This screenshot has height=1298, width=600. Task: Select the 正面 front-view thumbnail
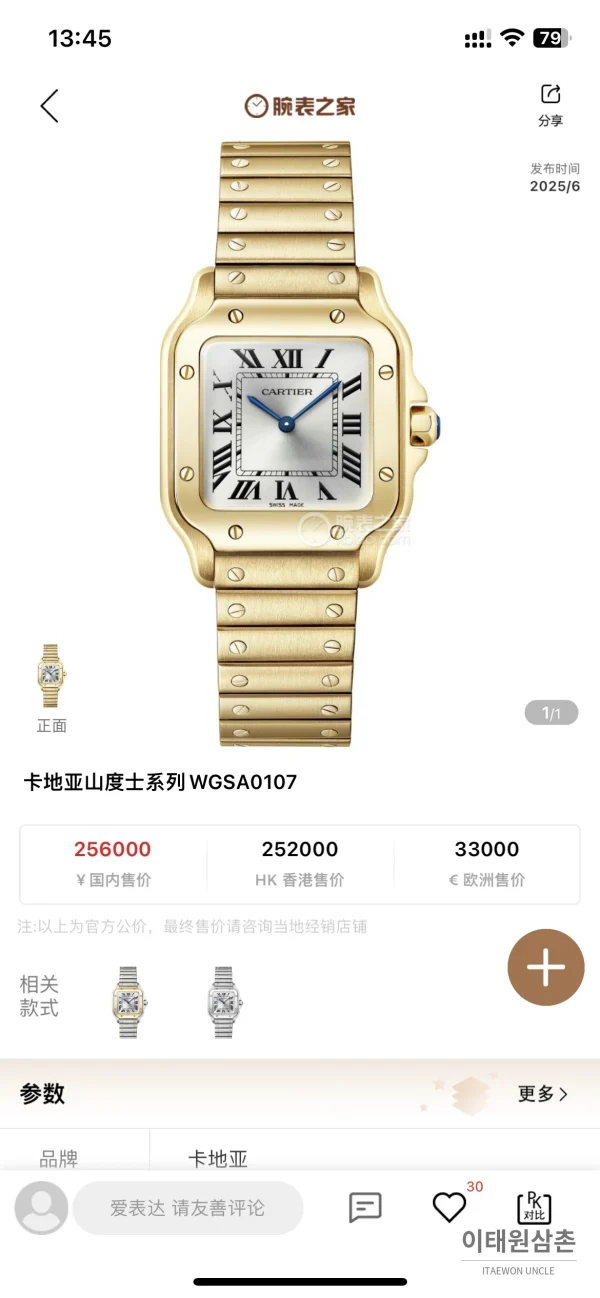51,688
